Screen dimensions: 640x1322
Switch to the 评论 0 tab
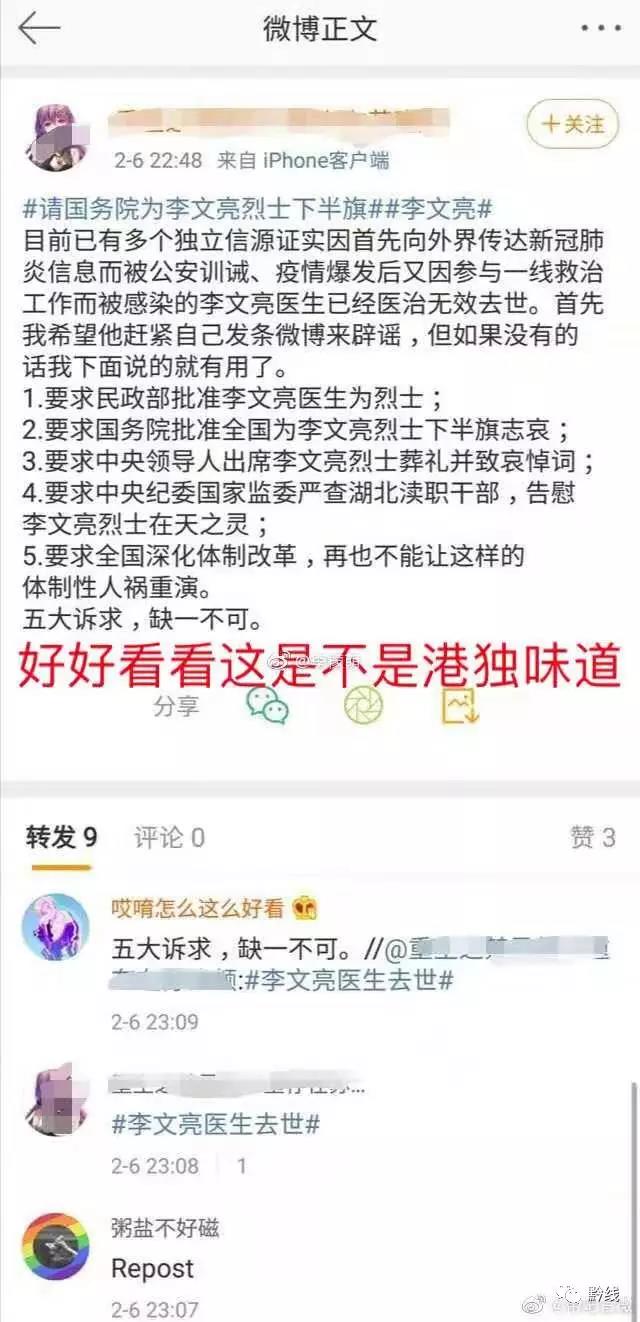pyautogui.click(x=169, y=838)
